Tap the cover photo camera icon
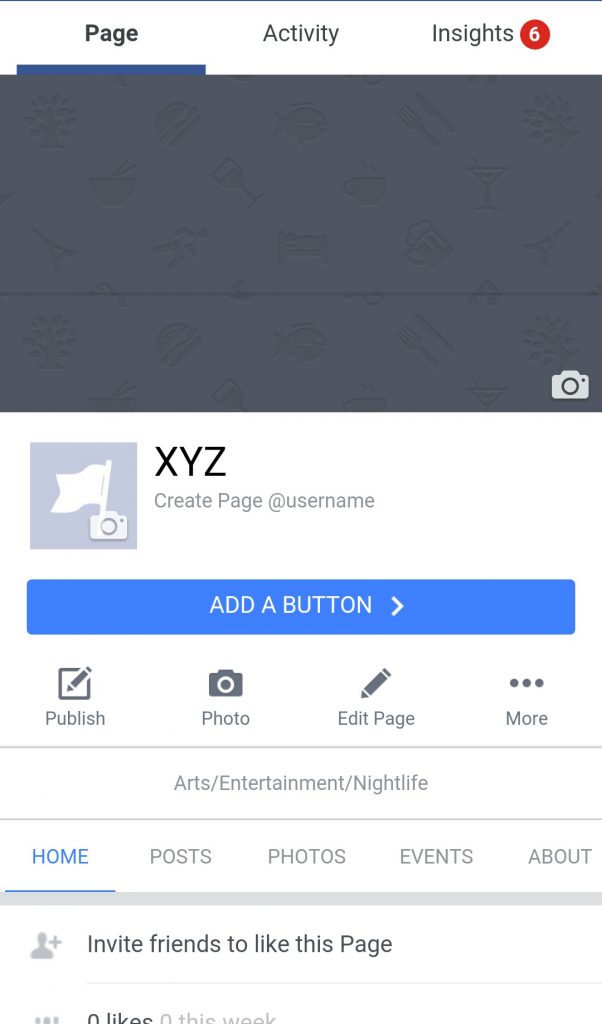 (570, 385)
